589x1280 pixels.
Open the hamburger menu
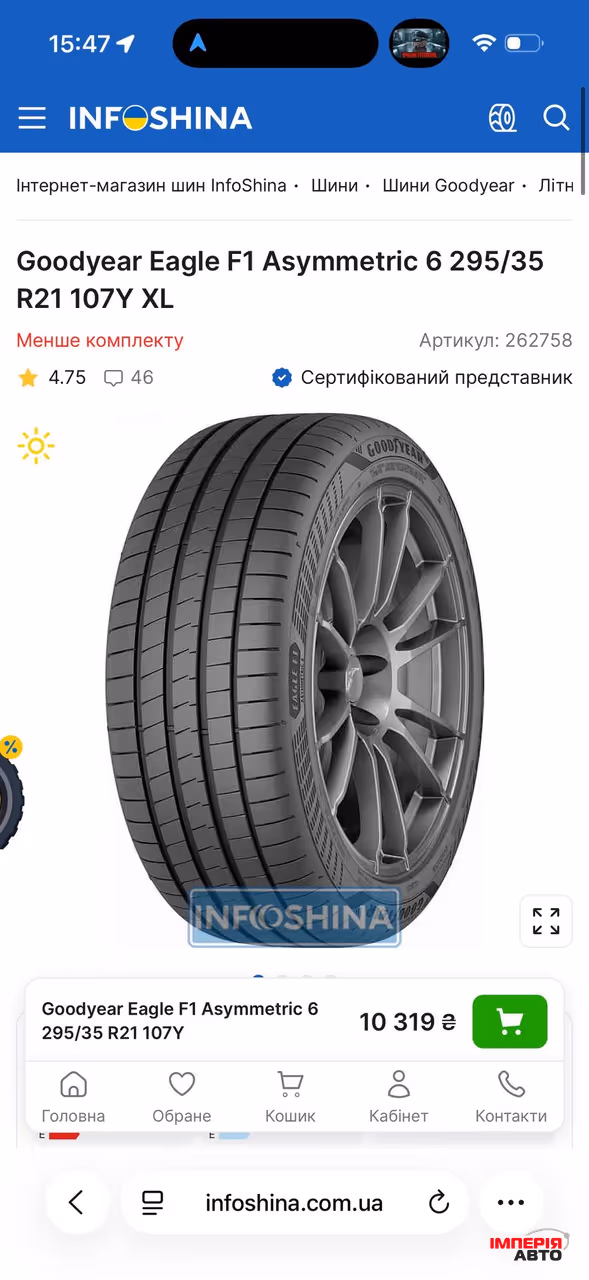[x=32, y=118]
